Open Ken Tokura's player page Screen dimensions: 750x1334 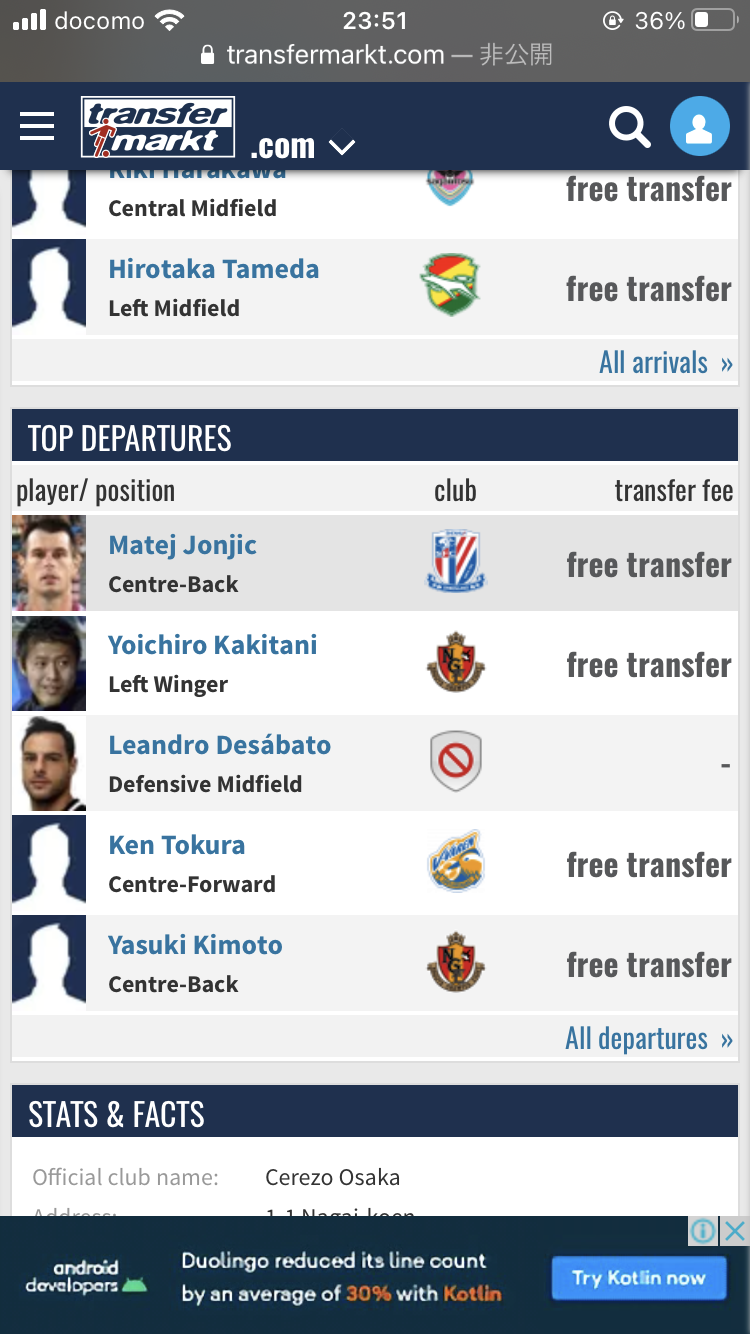pos(177,845)
